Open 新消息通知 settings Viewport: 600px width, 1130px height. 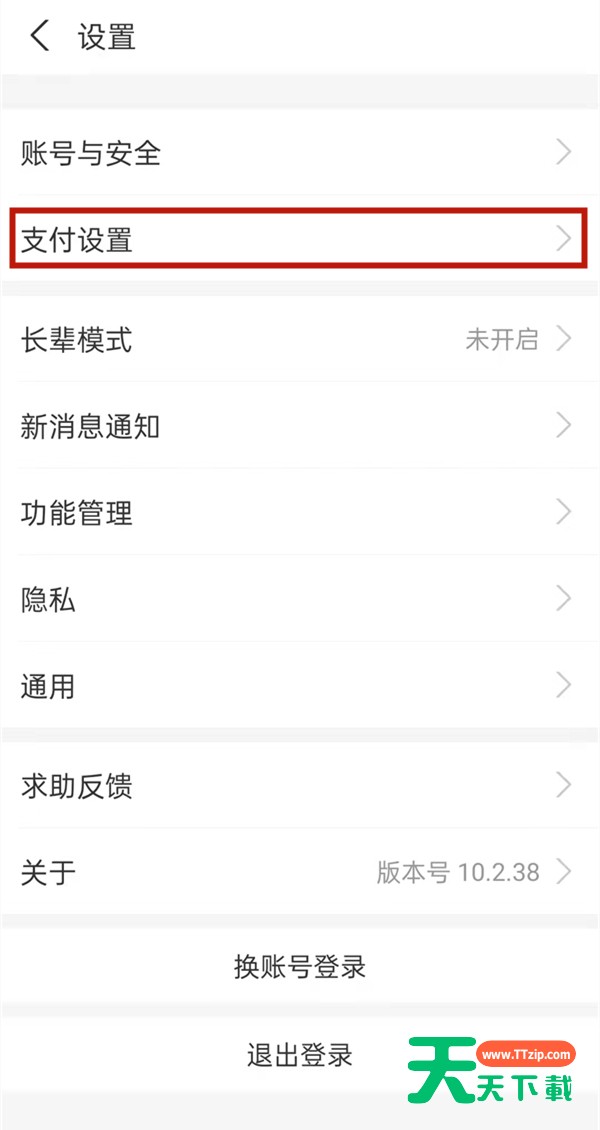click(x=300, y=427)
